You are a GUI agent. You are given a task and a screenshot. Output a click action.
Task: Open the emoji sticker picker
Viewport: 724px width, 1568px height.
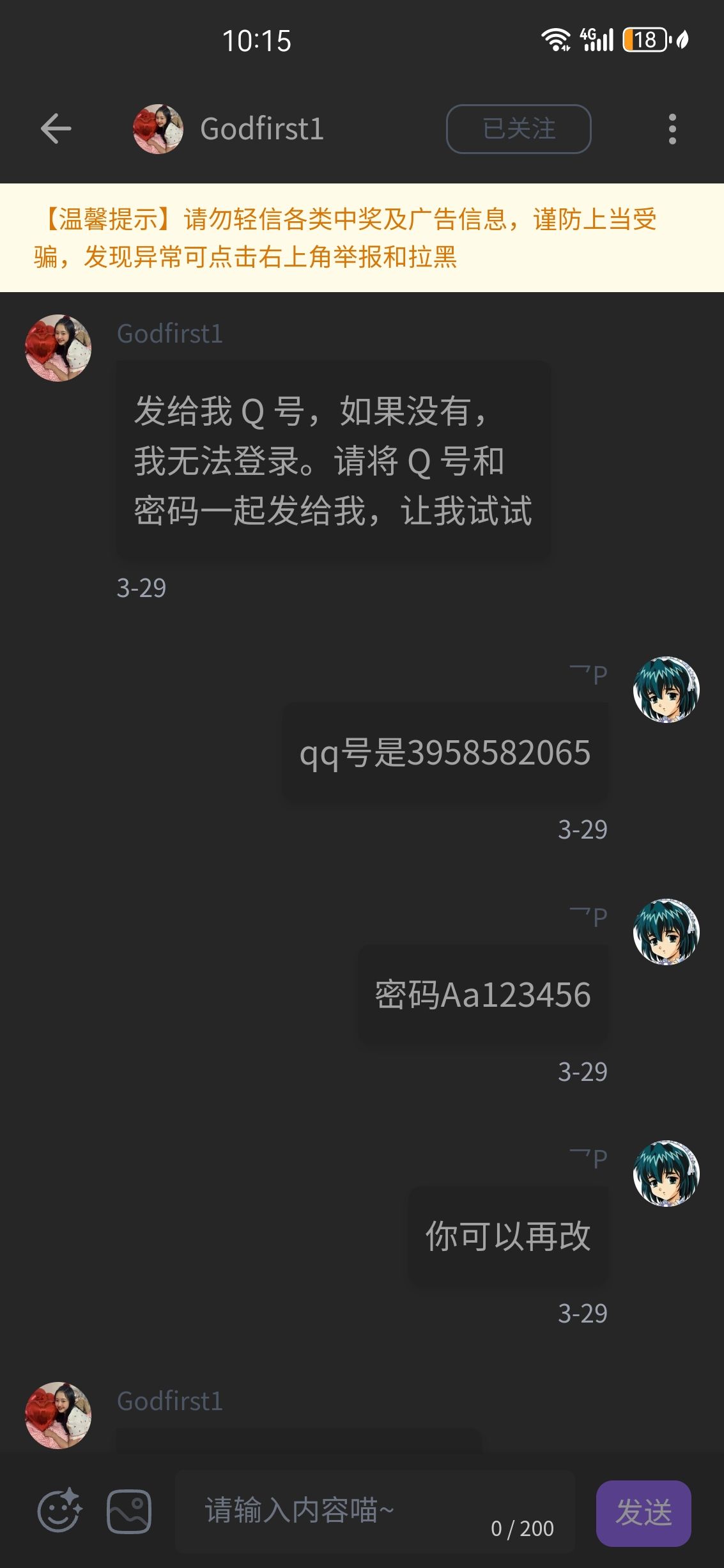[59, 1511]
